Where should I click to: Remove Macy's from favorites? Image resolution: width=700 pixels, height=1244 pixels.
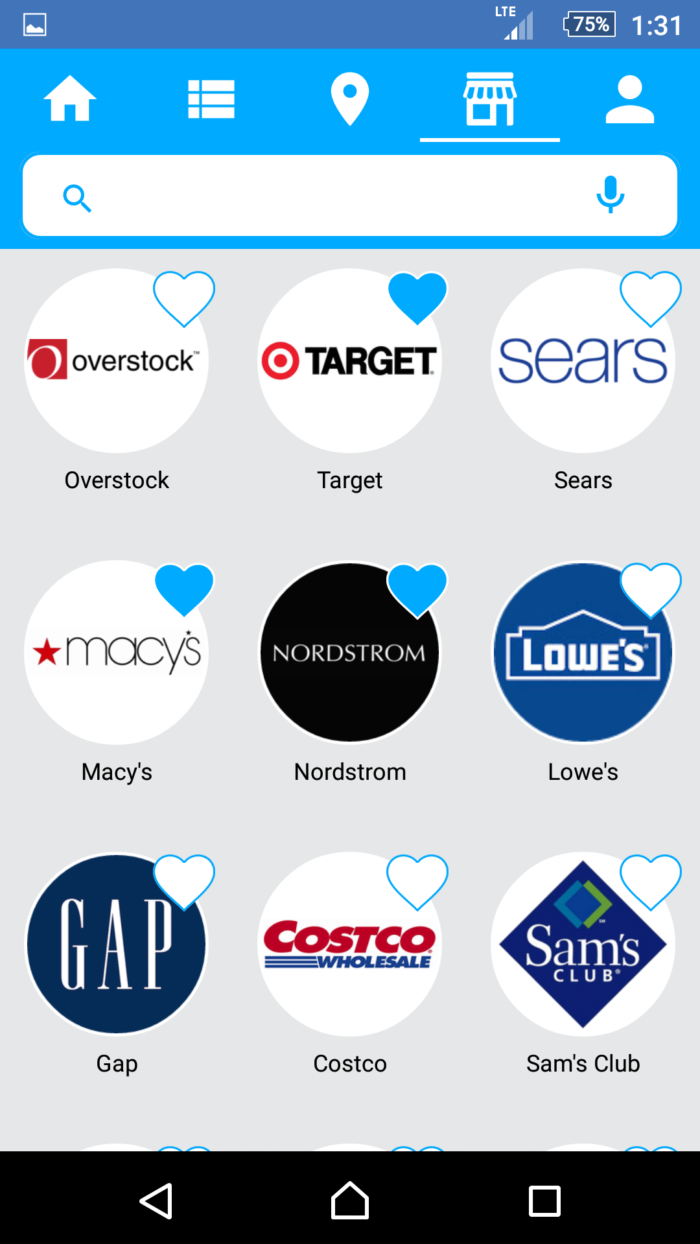pyautogui.click(x=184, y=588)
